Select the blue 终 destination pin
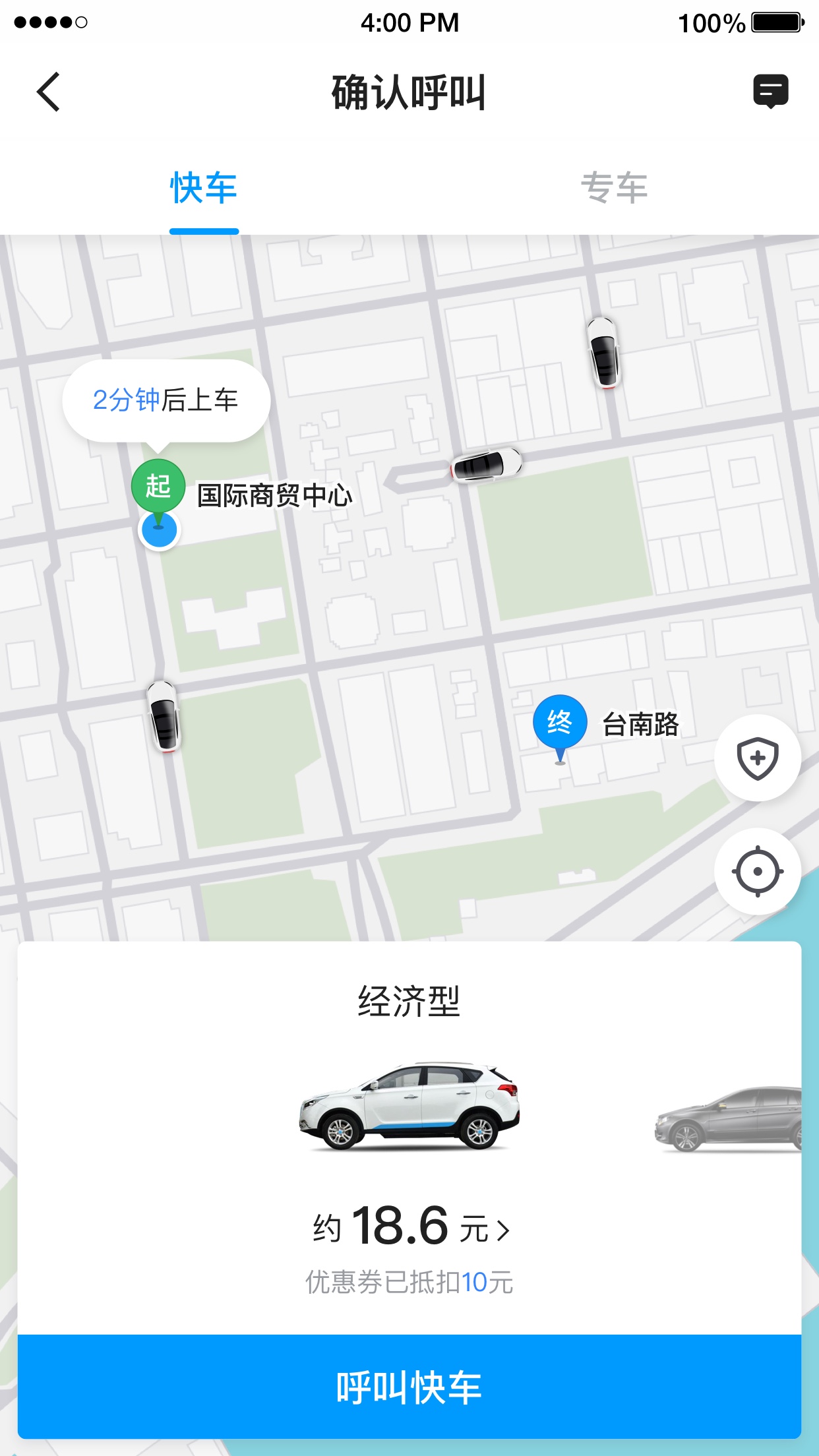 pos(560,721)
